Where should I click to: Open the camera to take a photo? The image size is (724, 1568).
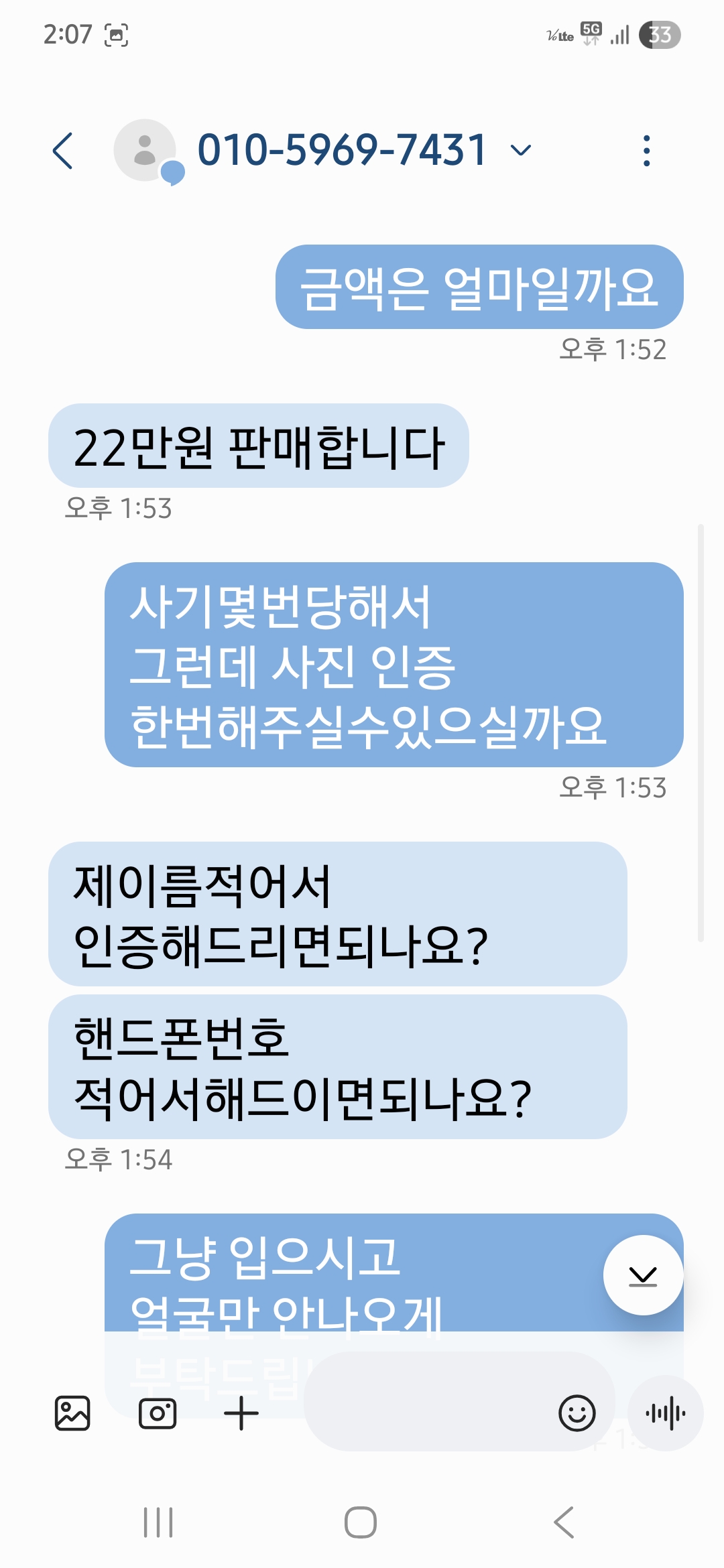click(x=158, y=1413)
